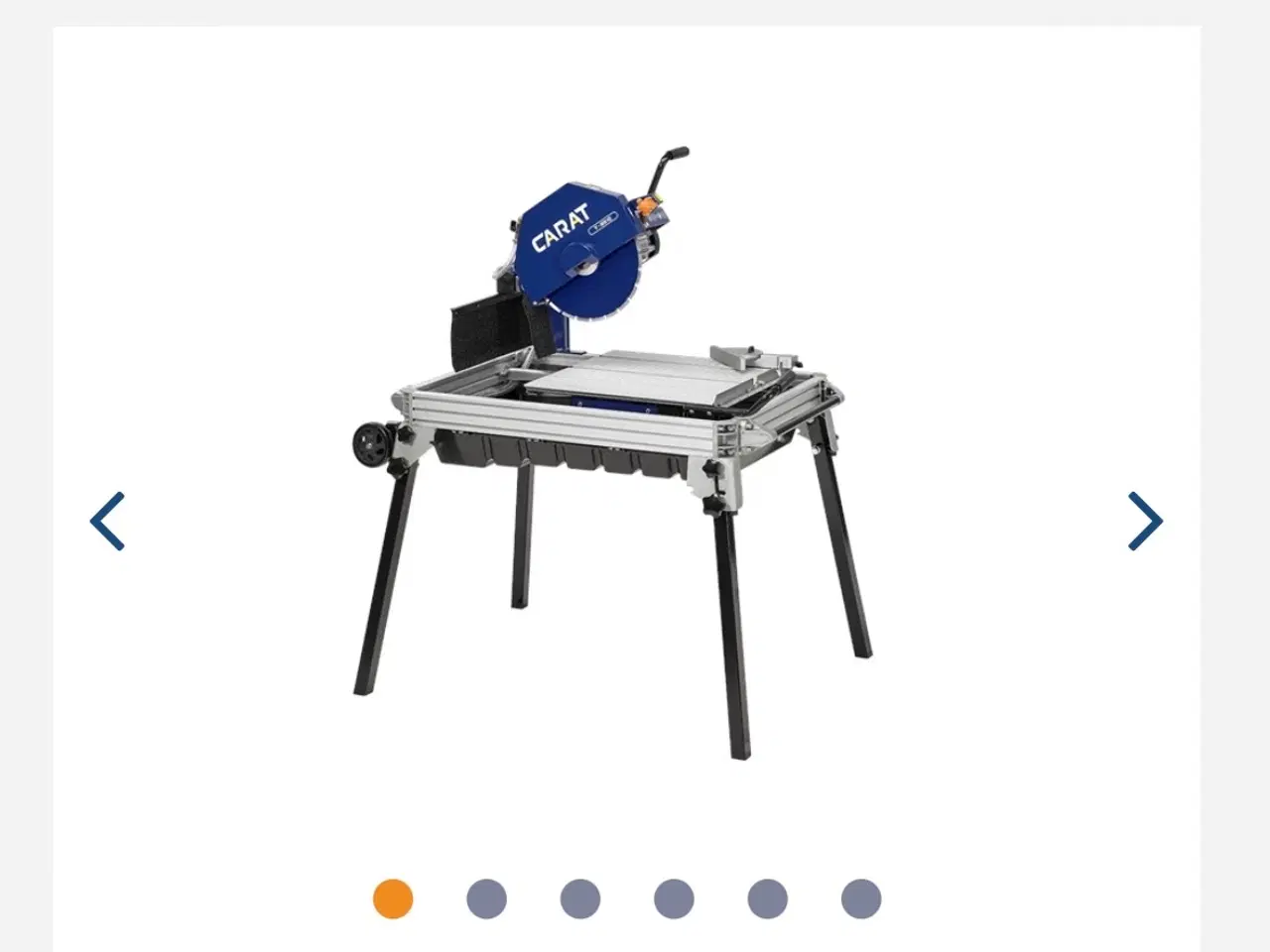
Task: Jump to the second carousel dot
Action: [x=486, y=898]
